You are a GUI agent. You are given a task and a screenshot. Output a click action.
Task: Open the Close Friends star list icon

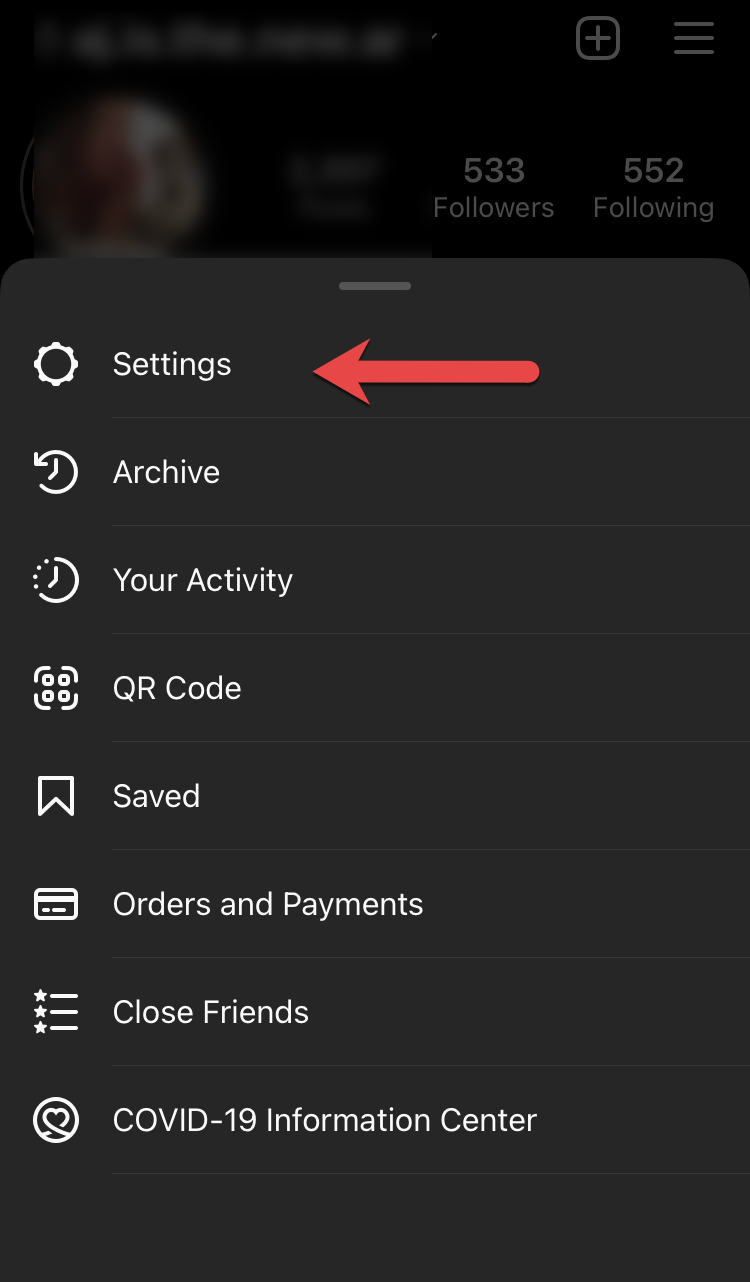(55, 1012)
